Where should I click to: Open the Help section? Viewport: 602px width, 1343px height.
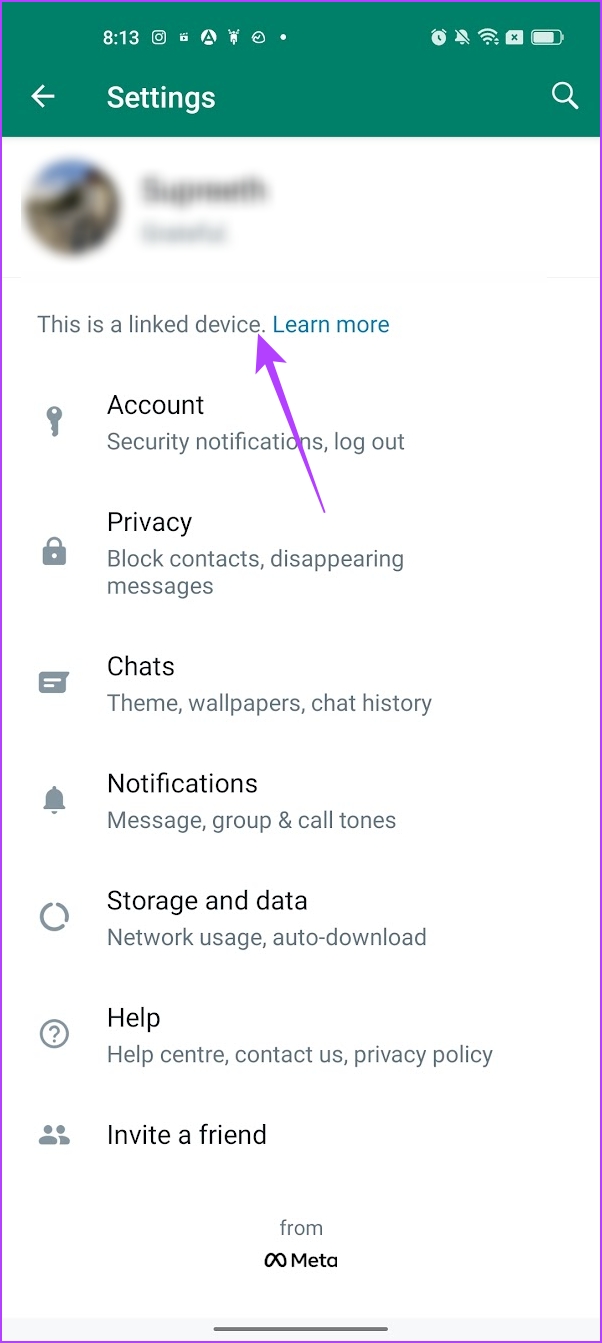[x=301, y=1035]
